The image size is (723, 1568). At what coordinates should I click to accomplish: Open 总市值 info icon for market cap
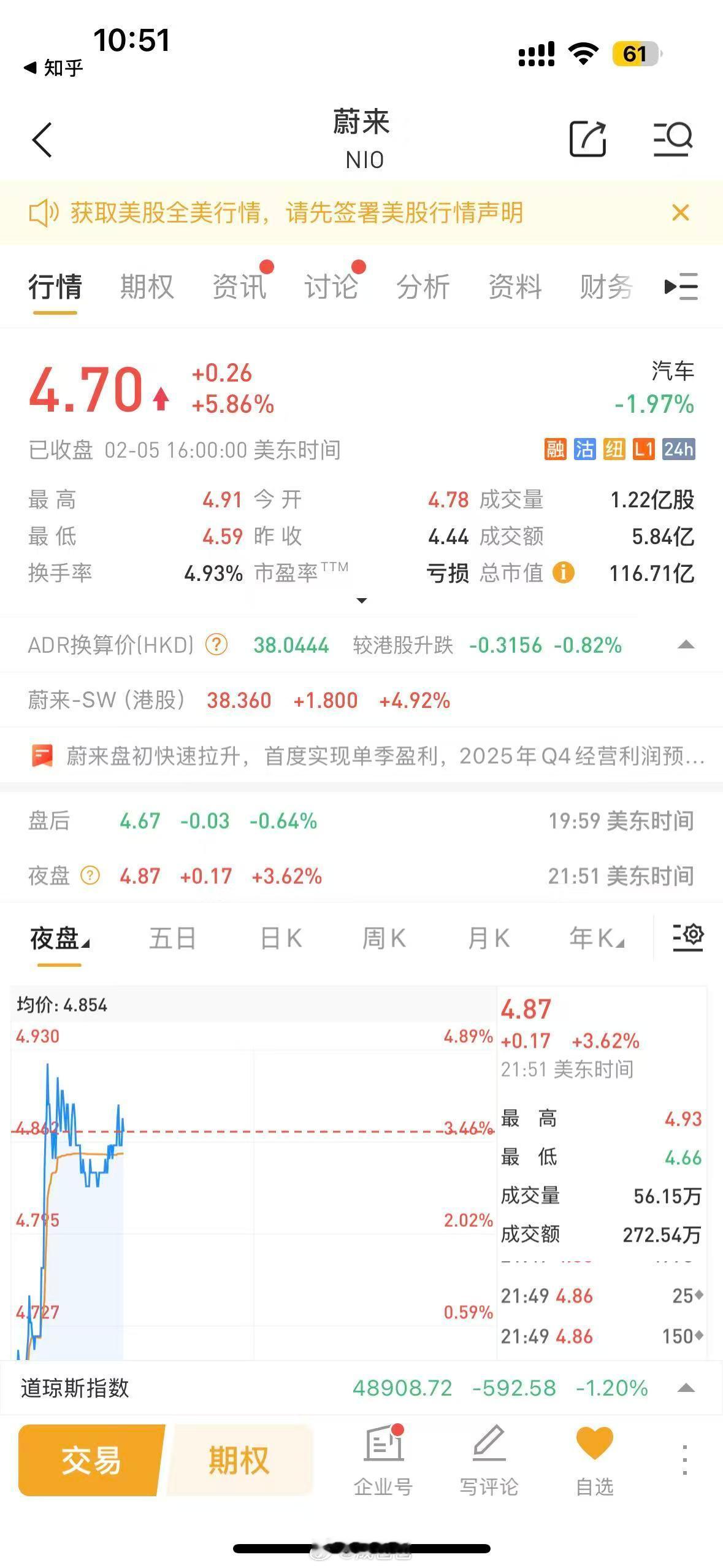tap(563, 573)
